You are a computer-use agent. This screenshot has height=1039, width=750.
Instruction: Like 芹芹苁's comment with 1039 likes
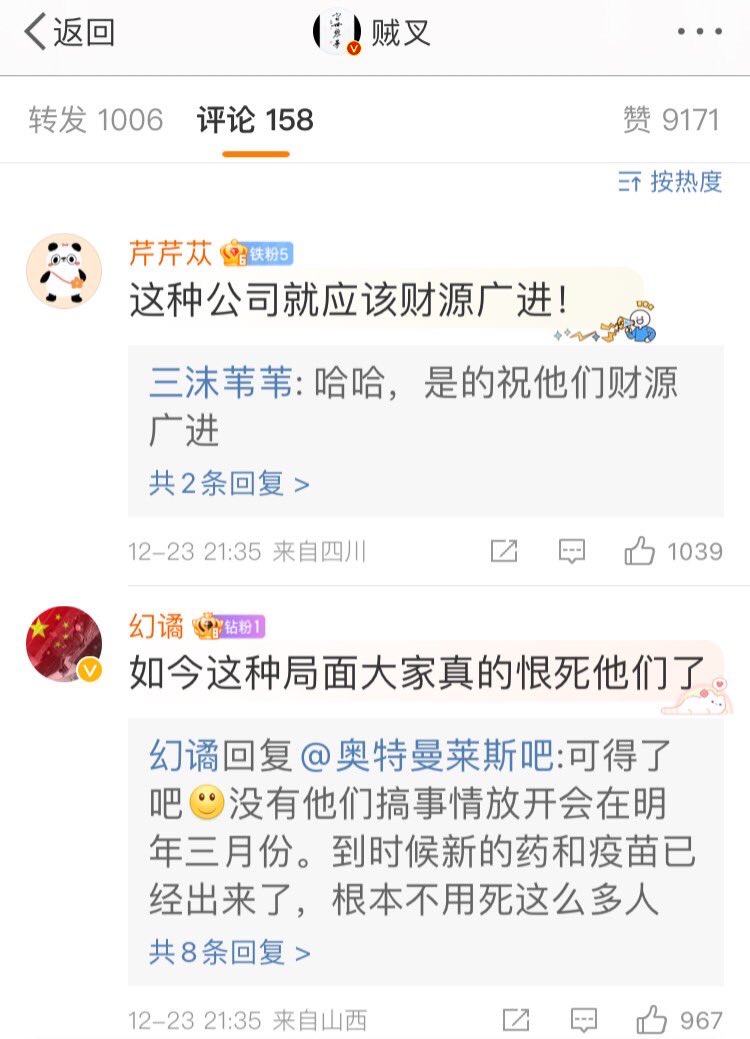click(672, 550)
